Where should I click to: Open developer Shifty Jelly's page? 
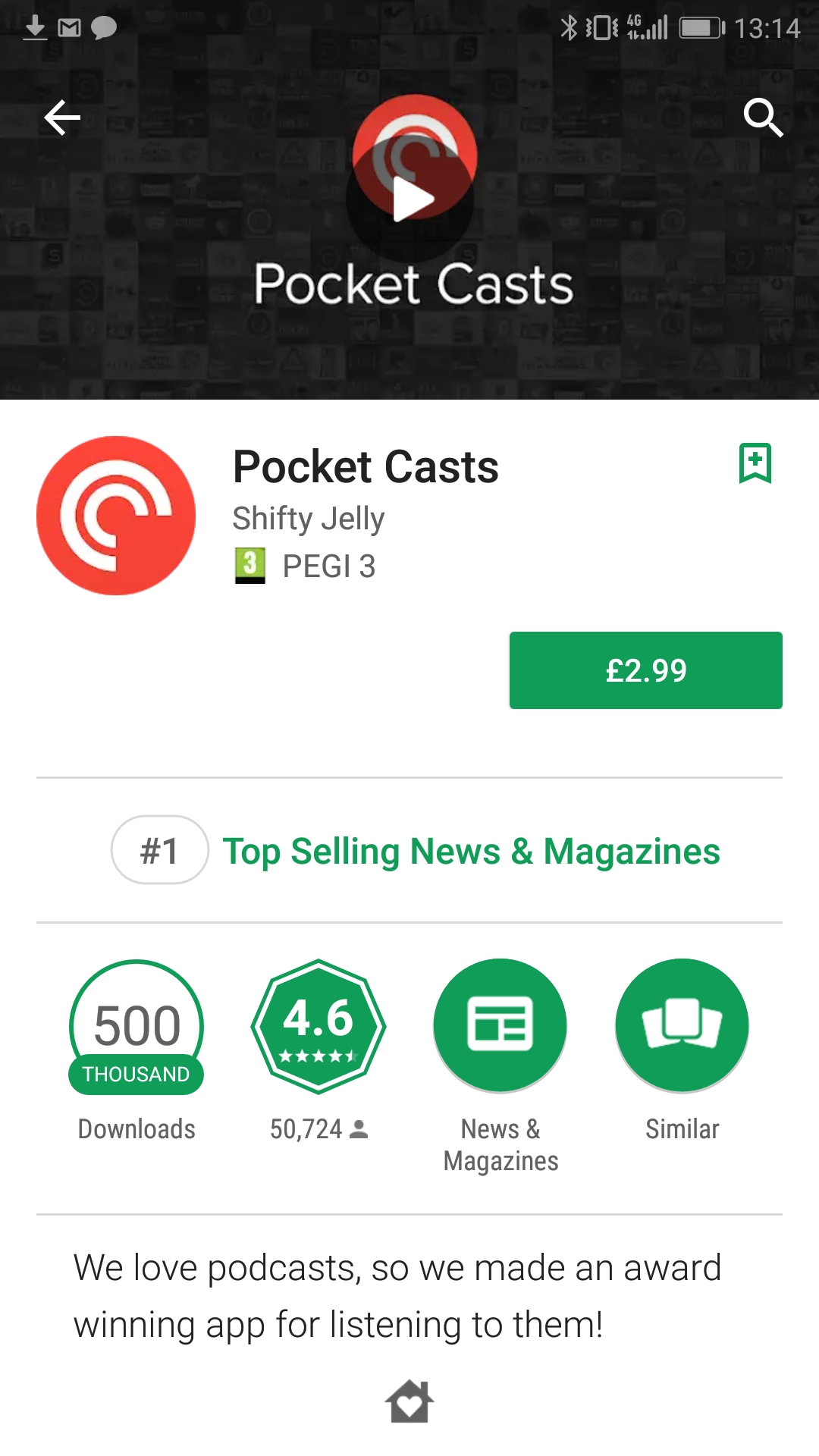click(309, 519)
